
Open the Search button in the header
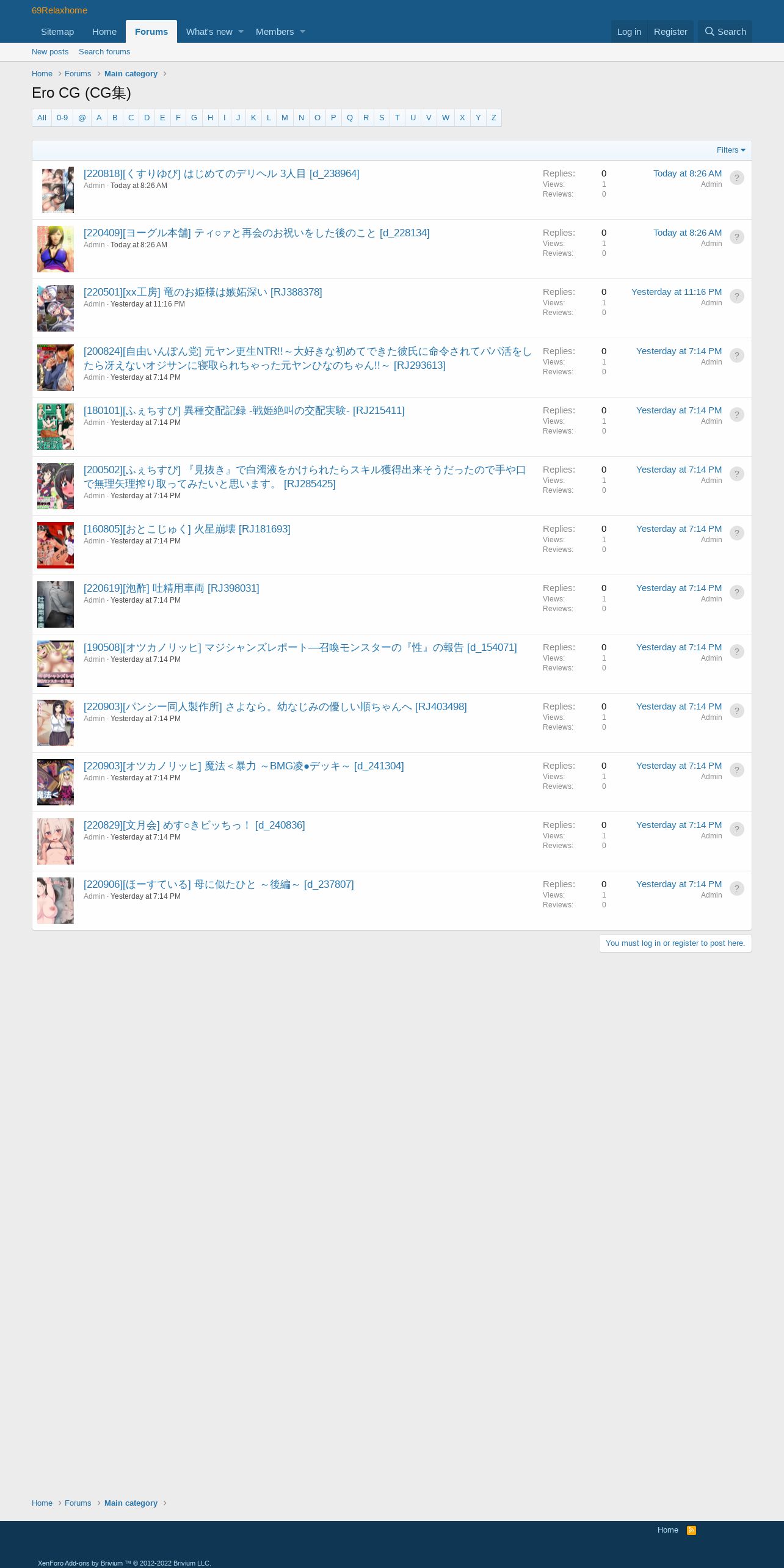[725, 32]
